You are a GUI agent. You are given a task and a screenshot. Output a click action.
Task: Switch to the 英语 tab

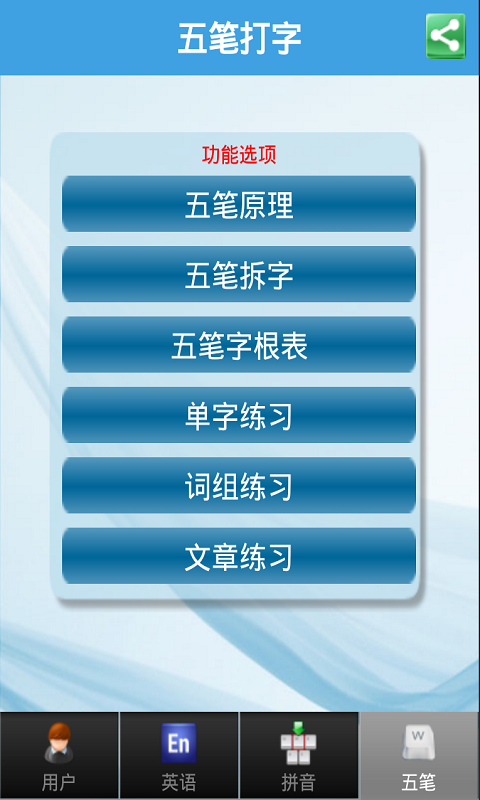179,756
